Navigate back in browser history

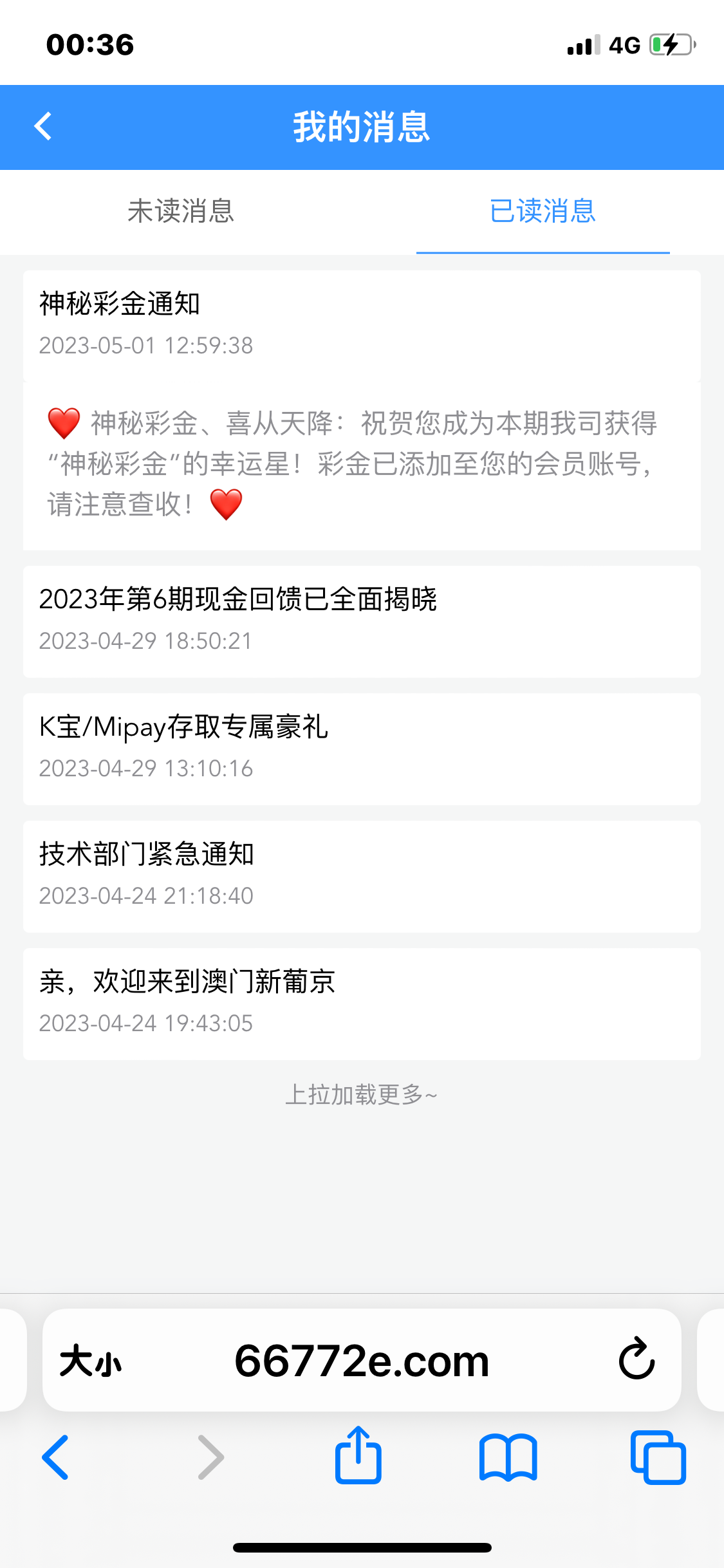coord(55,1457)
